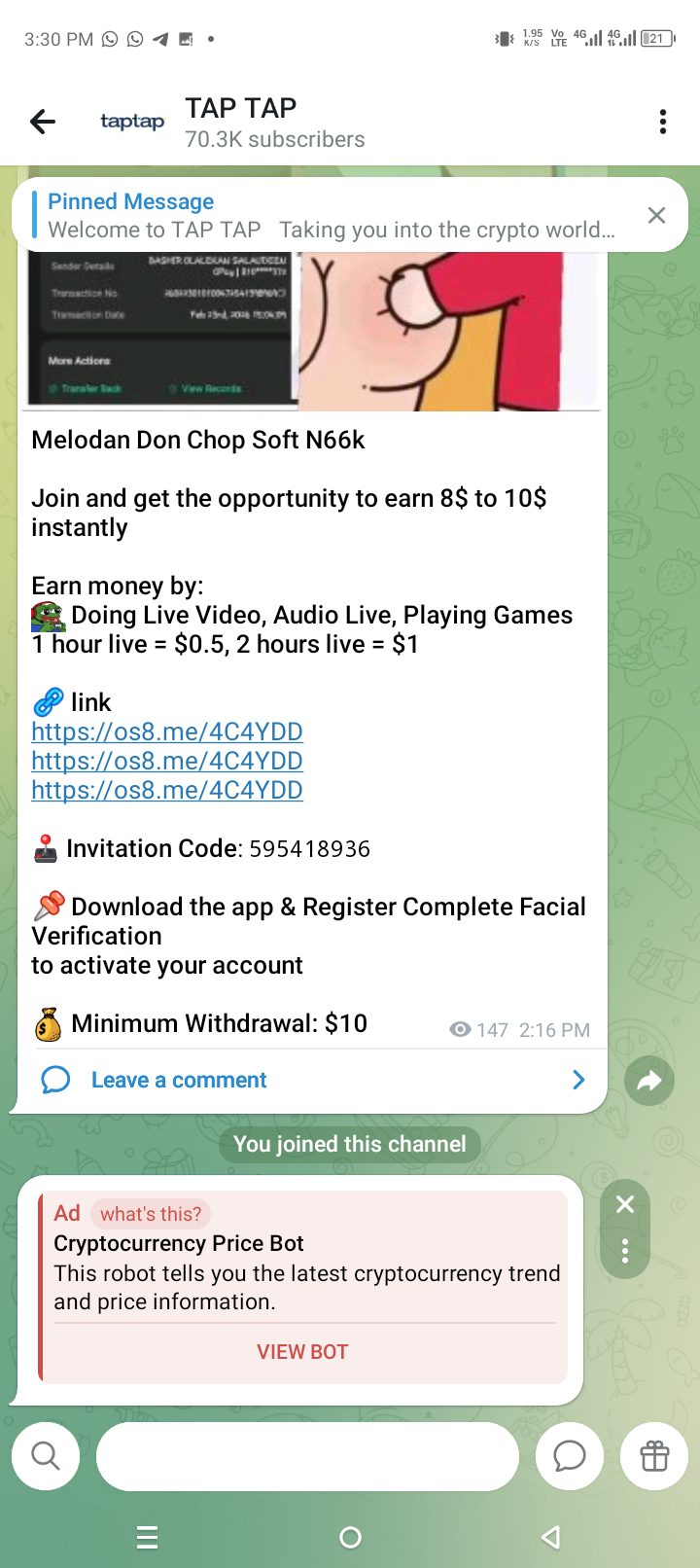Image resolution: width=700 pixels, height=1568 pixels.
Task: Open the channel overflow menu
Action: 662,122
